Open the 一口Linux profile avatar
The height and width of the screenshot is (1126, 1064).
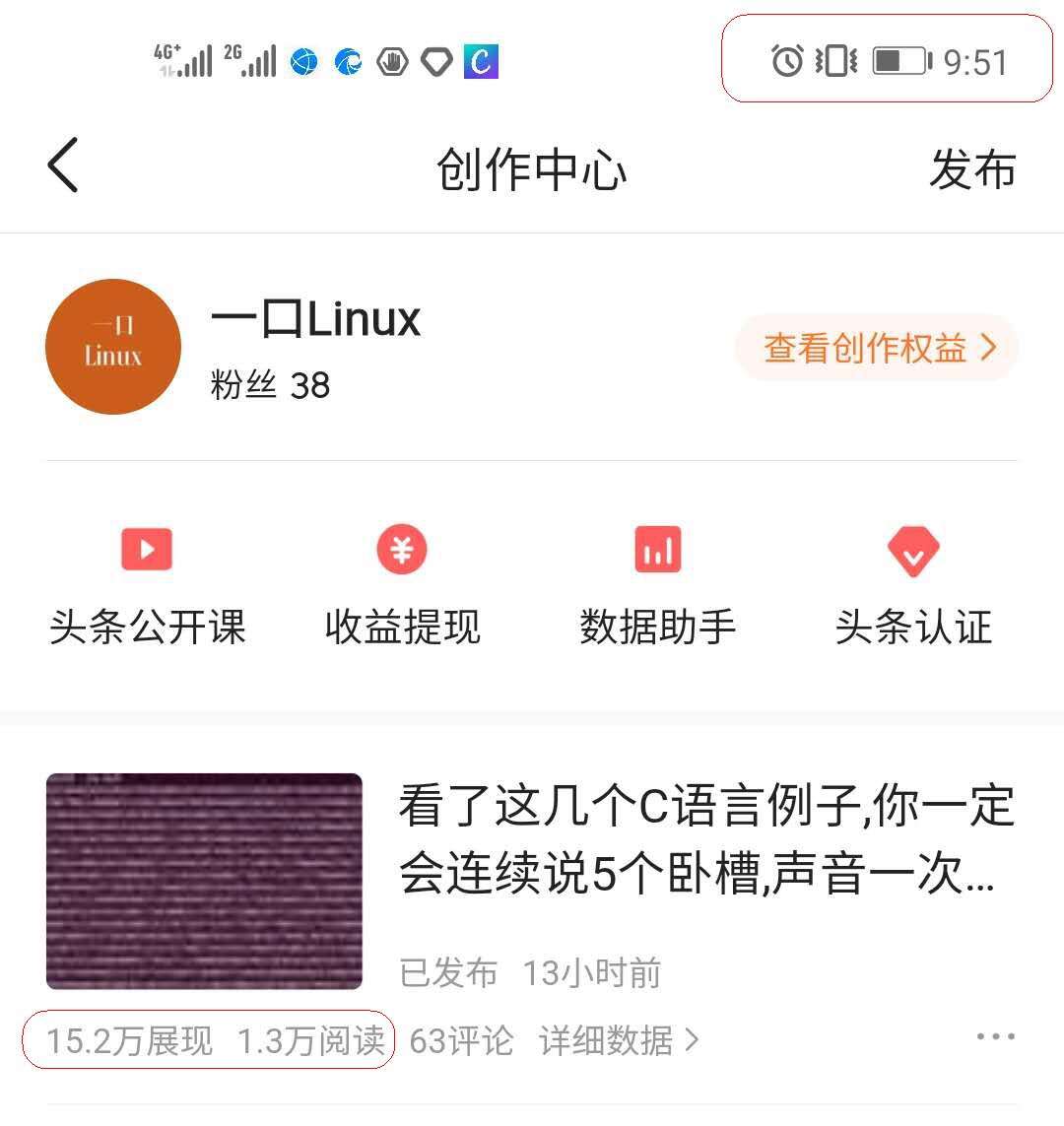(113, 347)
